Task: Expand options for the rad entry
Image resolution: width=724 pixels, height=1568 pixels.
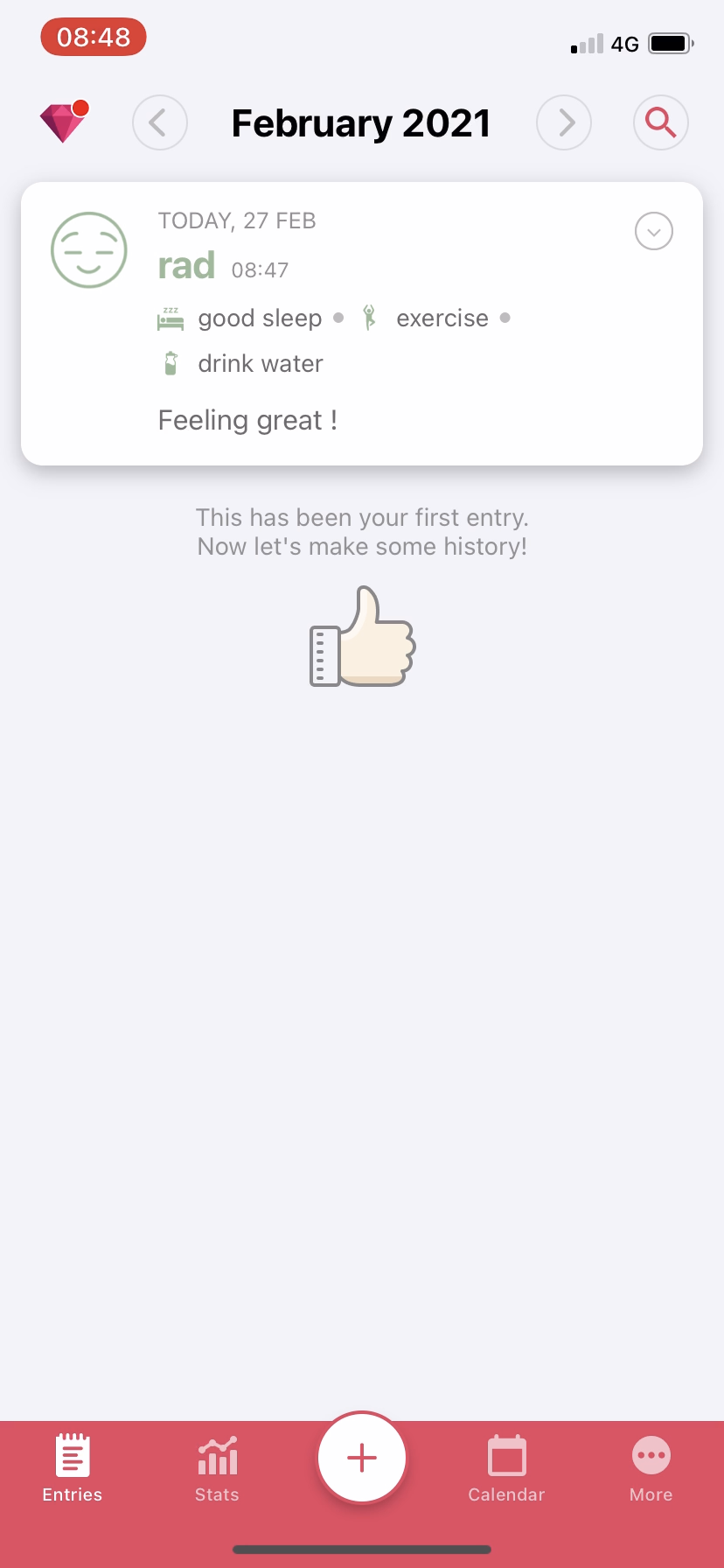Action: point(653,232)
